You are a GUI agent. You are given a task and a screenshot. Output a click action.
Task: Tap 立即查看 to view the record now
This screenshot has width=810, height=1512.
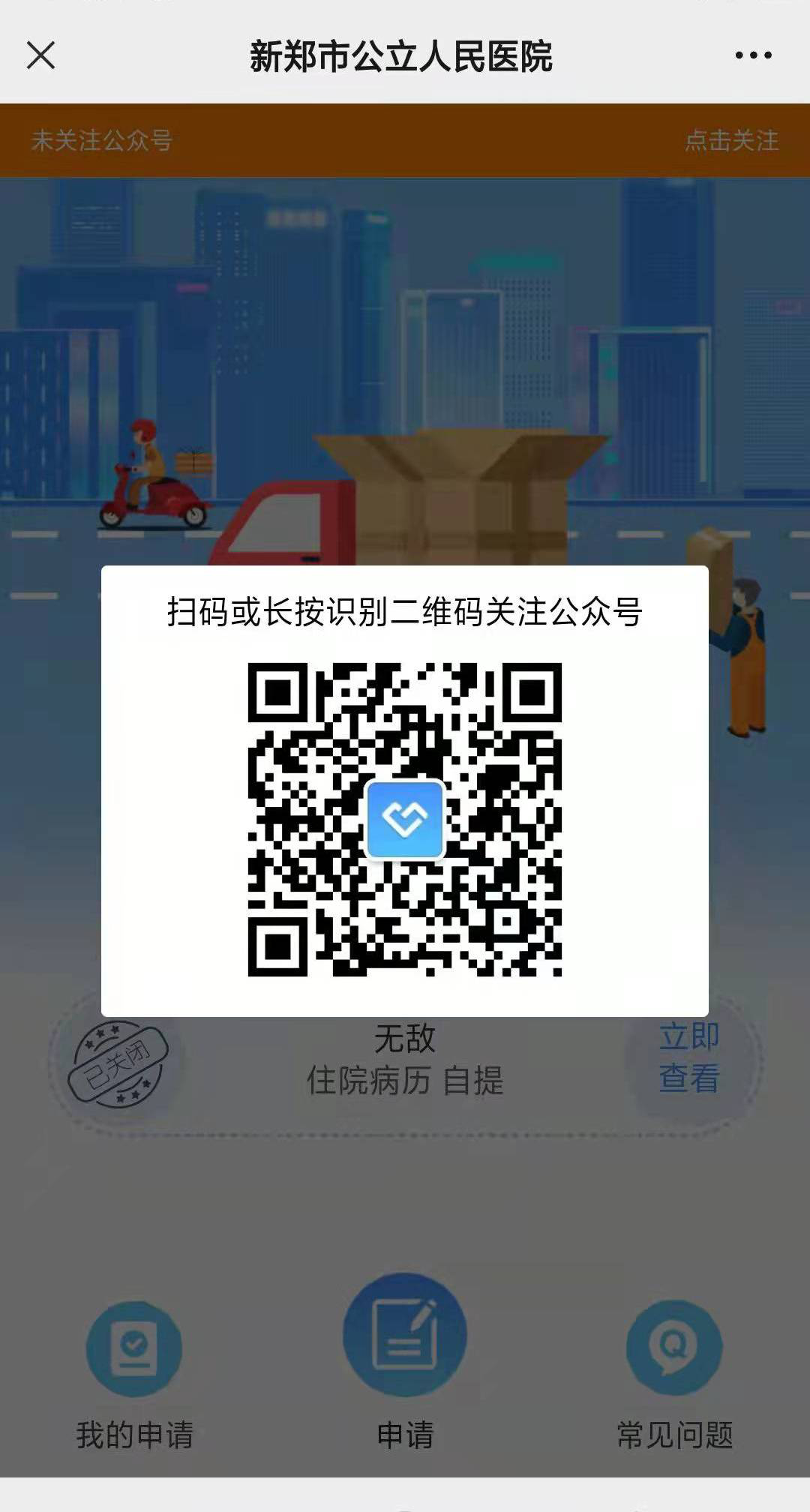(688, 1057)
